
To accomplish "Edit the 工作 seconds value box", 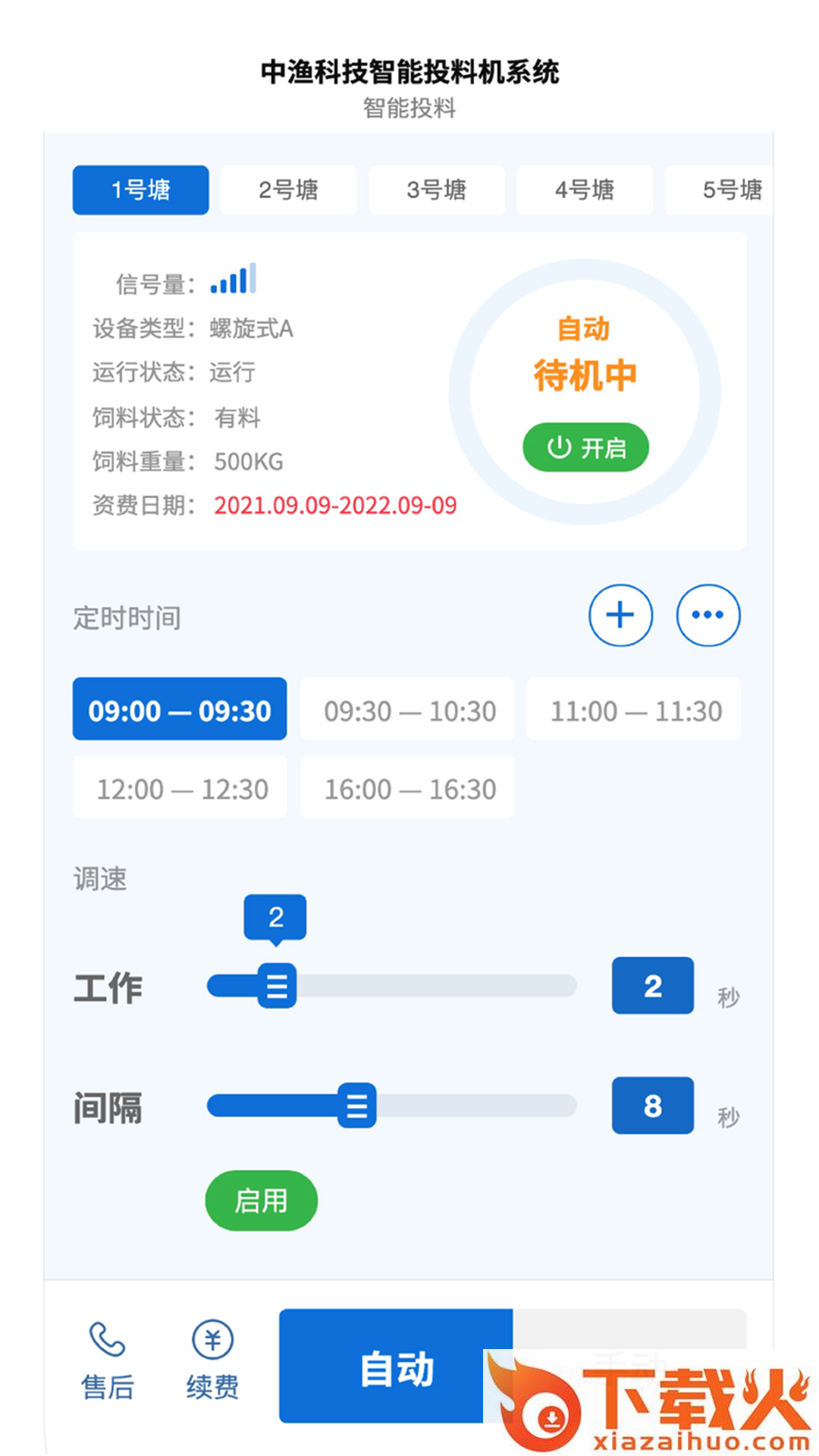I will [x=652, y=986].
